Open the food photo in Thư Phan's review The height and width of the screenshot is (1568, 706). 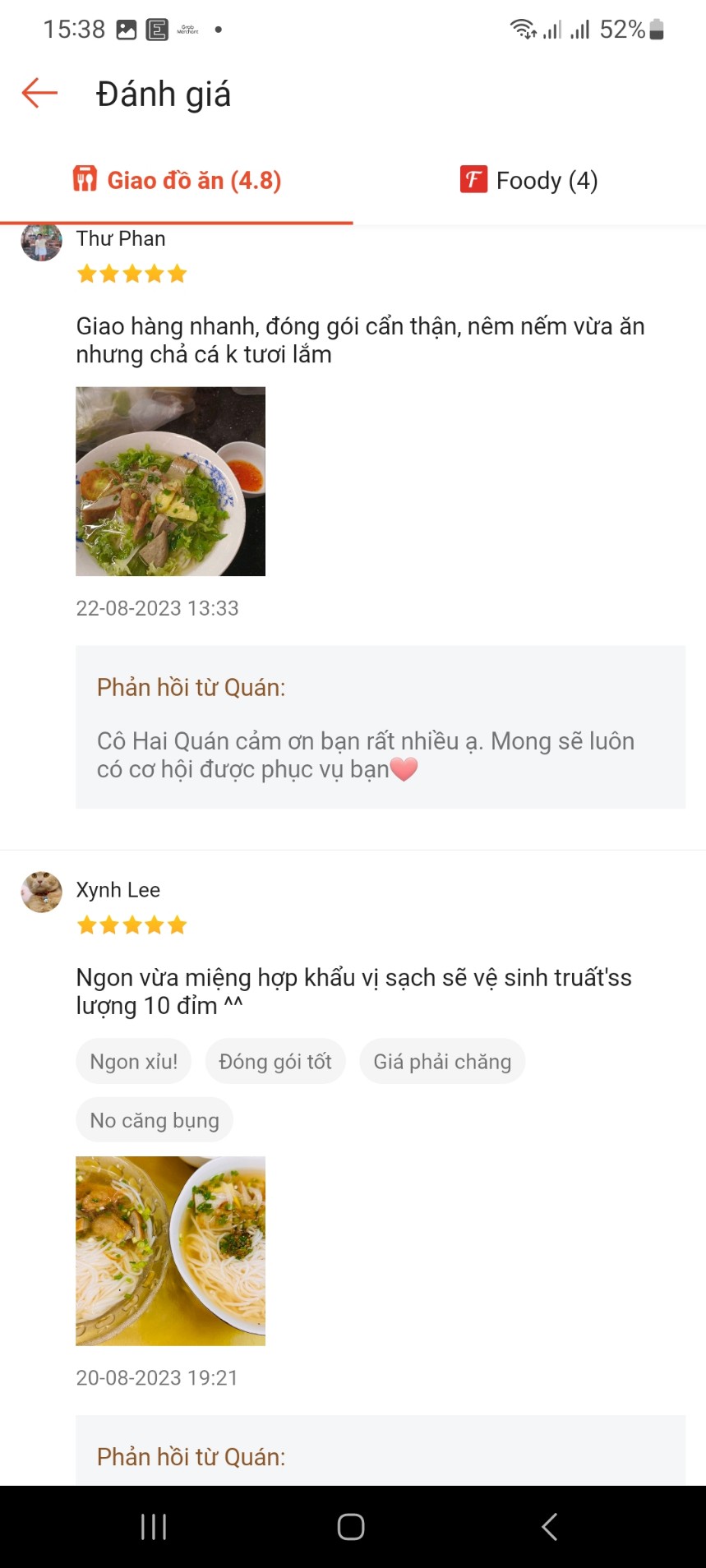coord(170,482)
